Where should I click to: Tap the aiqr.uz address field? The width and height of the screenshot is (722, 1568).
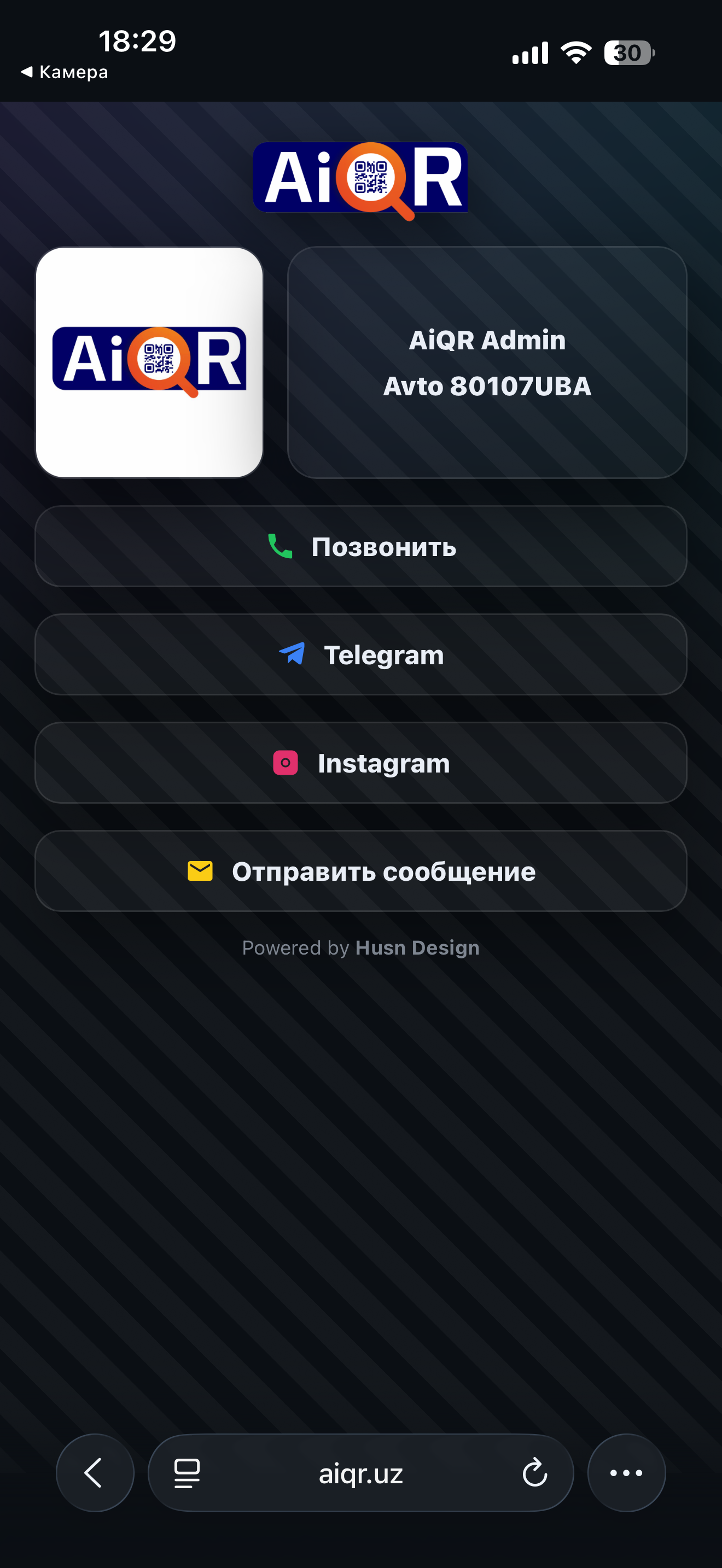click(360, 1473)
